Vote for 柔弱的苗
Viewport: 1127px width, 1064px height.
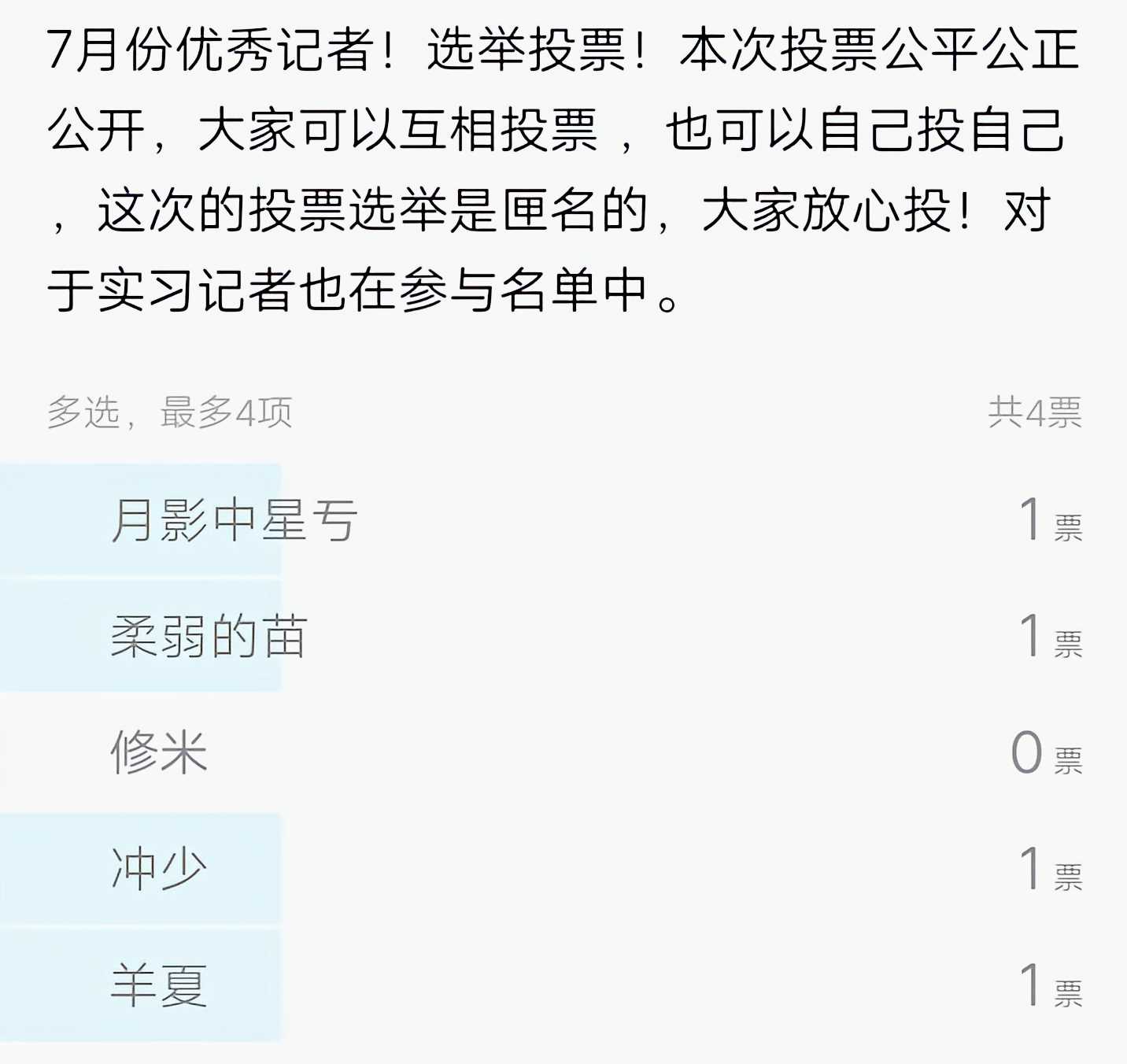[x=209, y=636]
